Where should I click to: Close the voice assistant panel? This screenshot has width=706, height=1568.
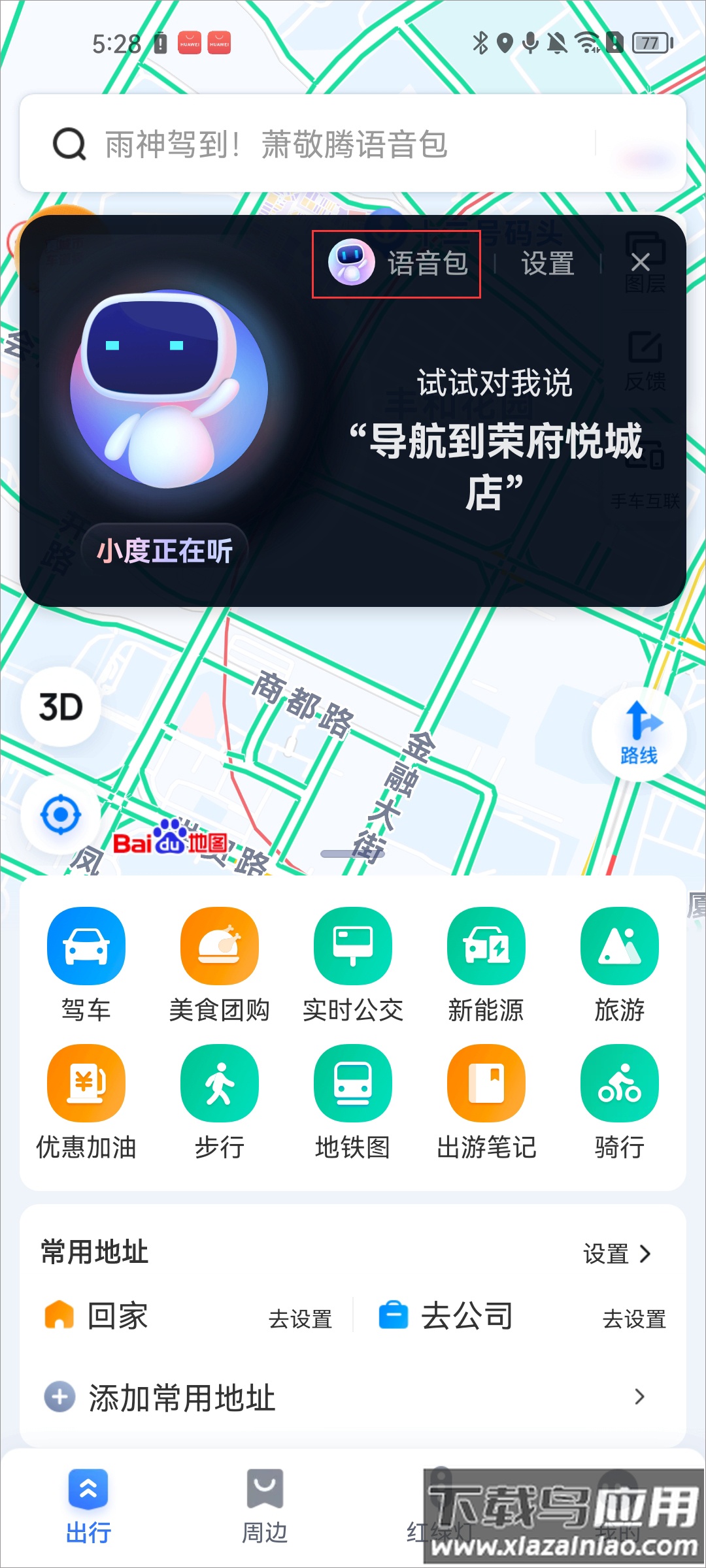pos(640,263)
